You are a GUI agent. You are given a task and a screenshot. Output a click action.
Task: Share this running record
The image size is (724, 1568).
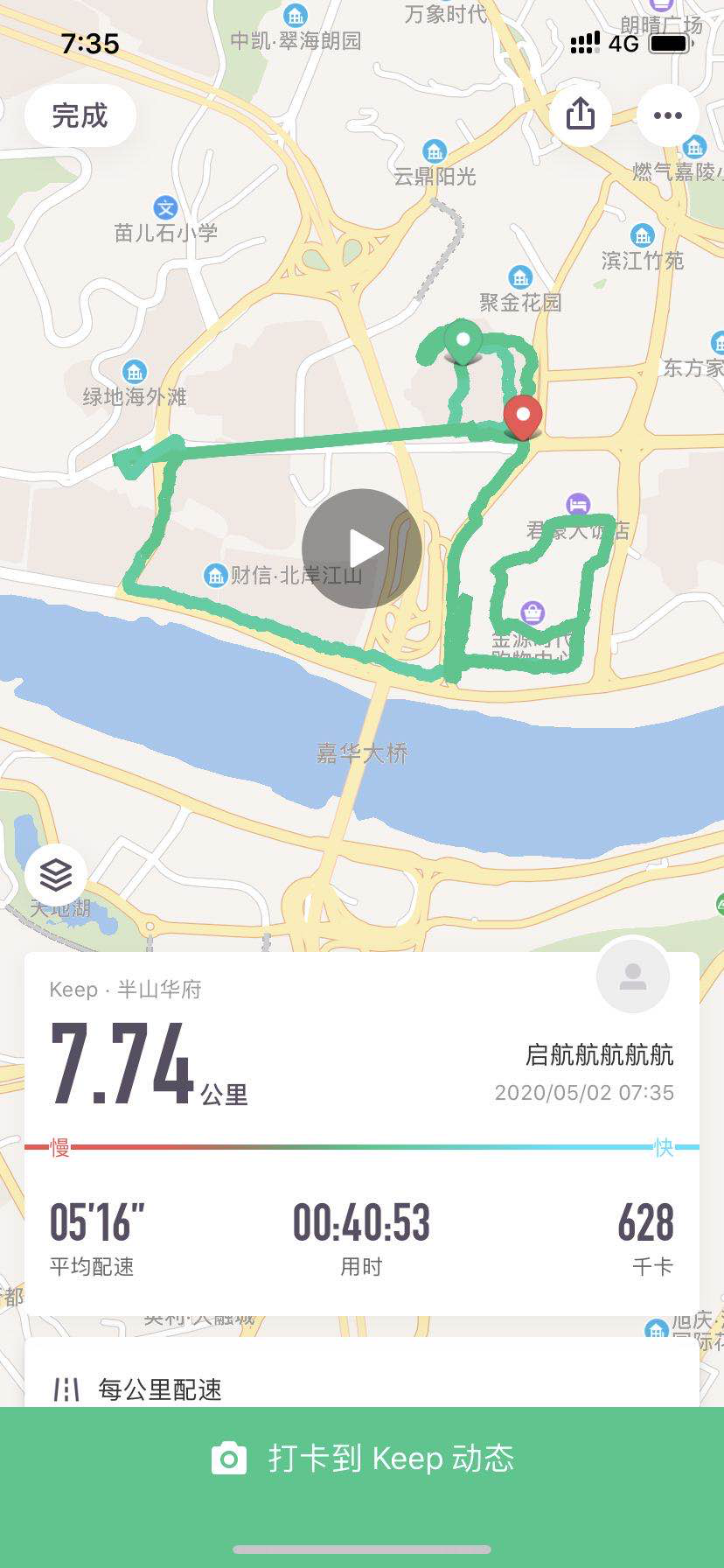(581, 115)
